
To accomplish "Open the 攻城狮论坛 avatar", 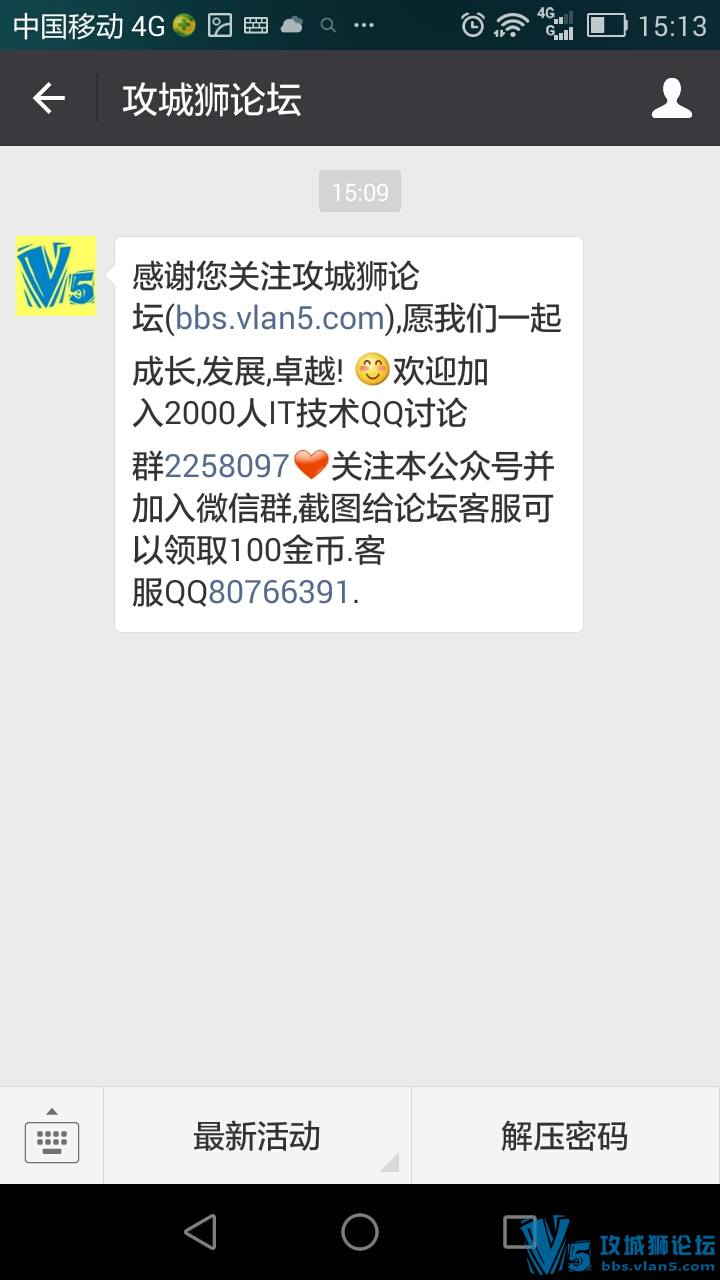I will click(x=56, y=276).
